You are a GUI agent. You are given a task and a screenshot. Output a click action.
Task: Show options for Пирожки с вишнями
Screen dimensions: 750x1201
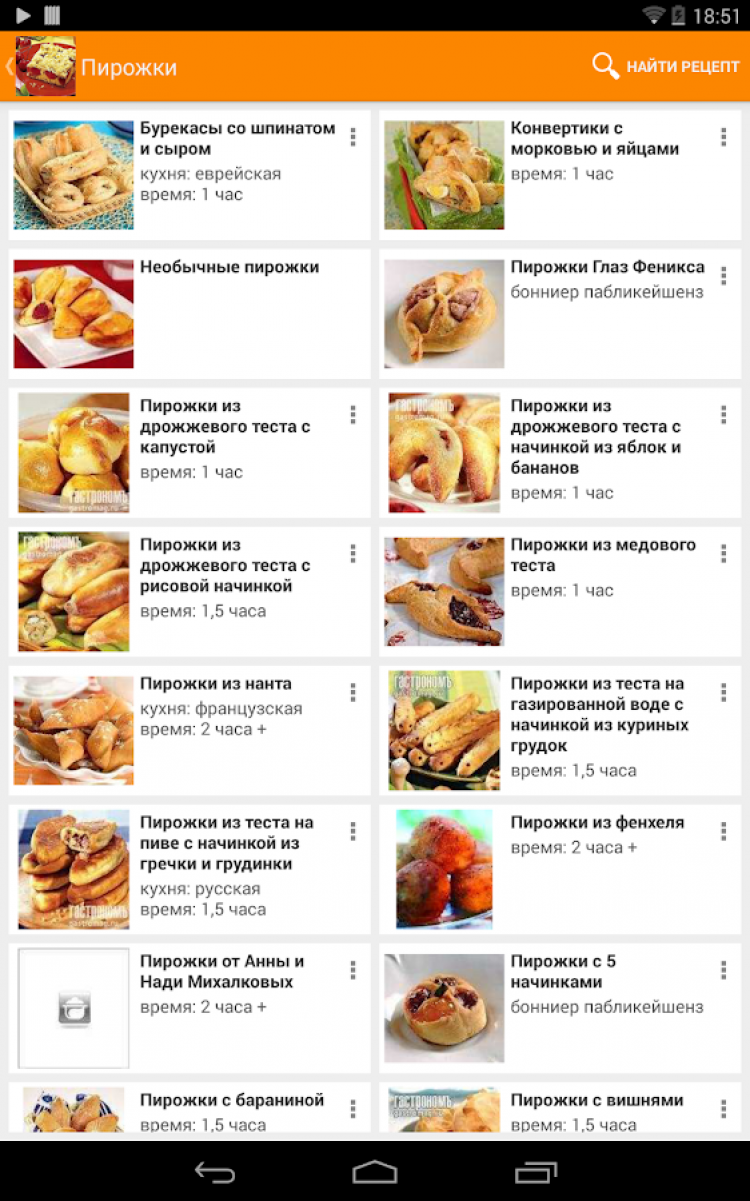(x=723, y=1109)
